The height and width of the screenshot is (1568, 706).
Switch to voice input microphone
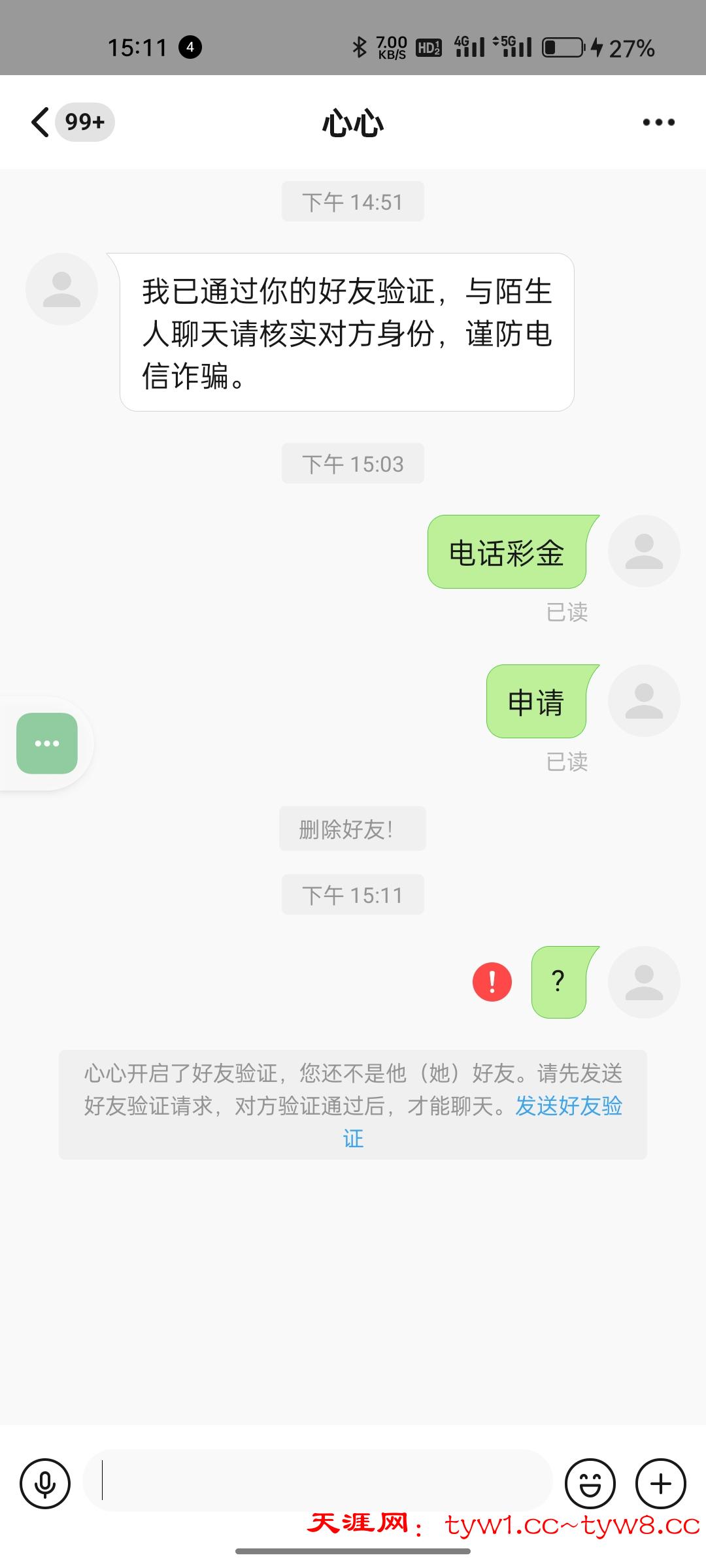click(45, 1484)
